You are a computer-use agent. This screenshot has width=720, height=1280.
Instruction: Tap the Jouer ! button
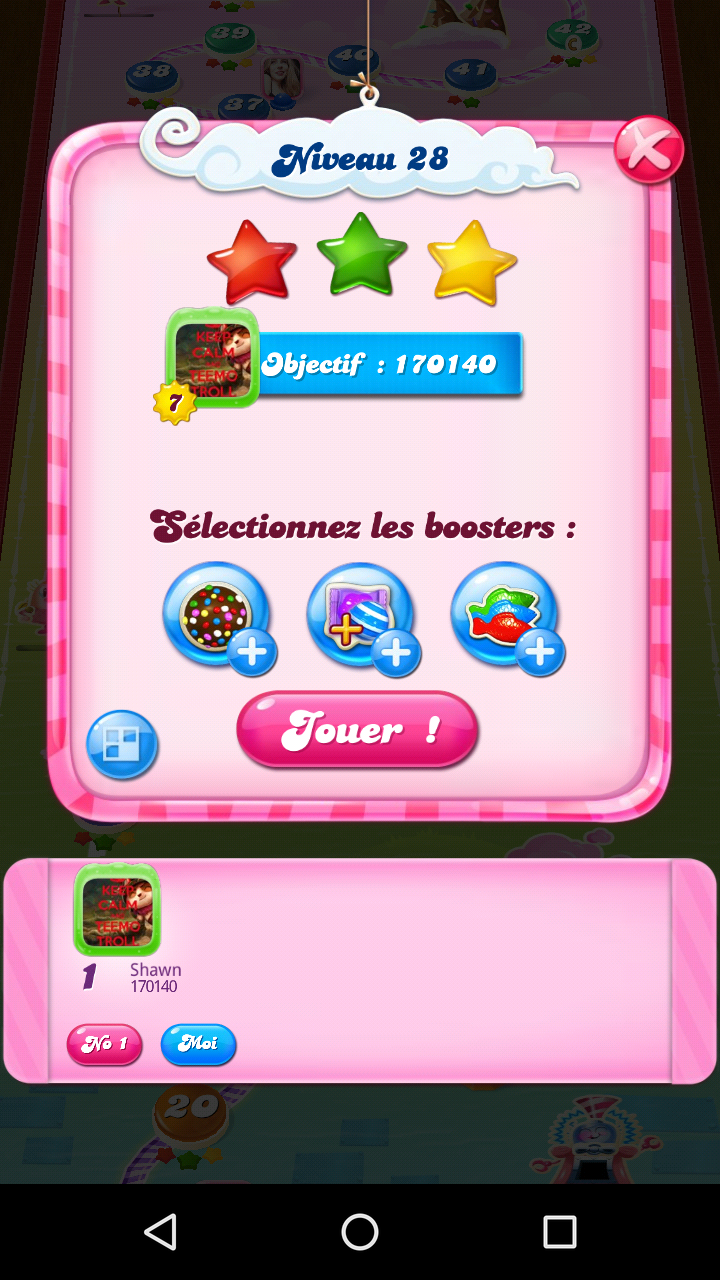pos(358,730)
